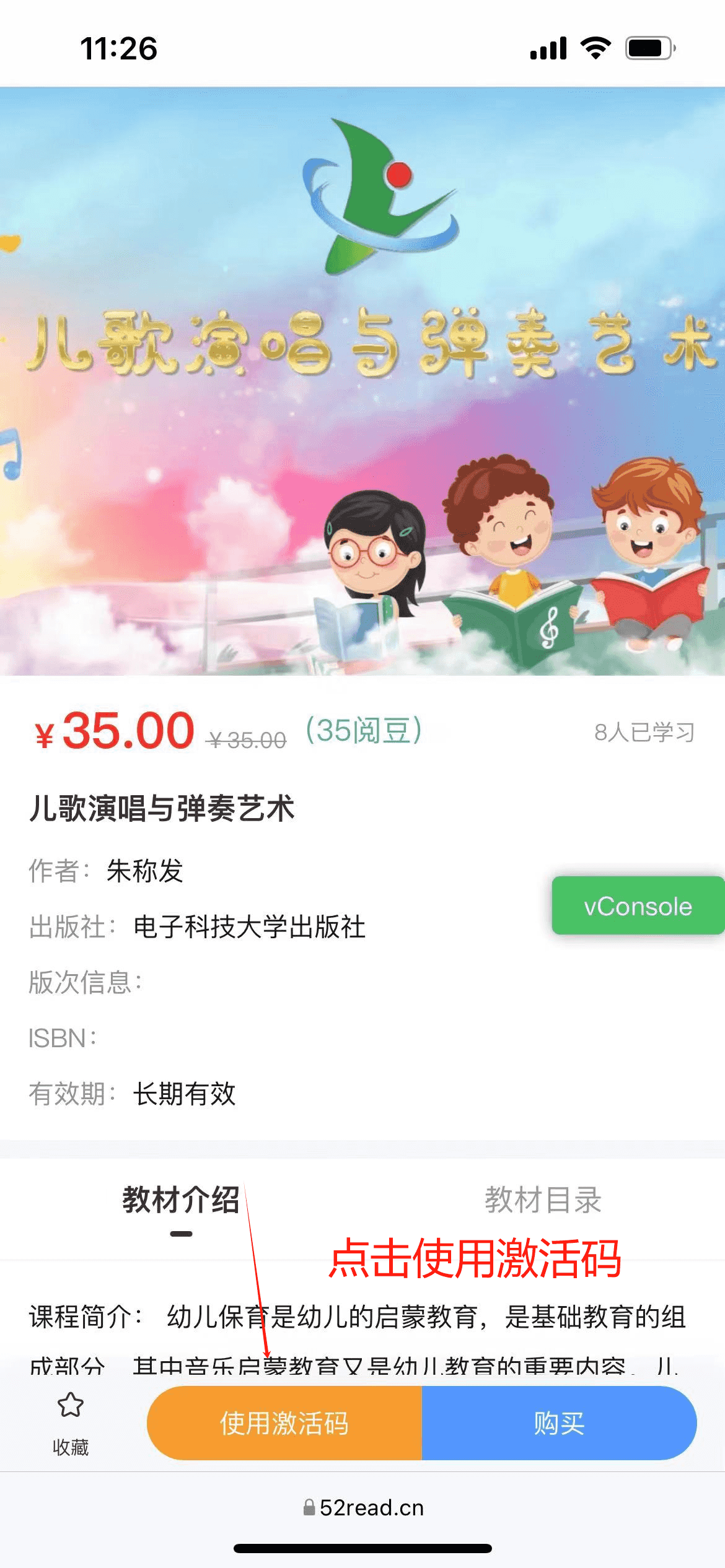Tap the 使用激活码 button
725x1568 pixels.
(284, 1423)
